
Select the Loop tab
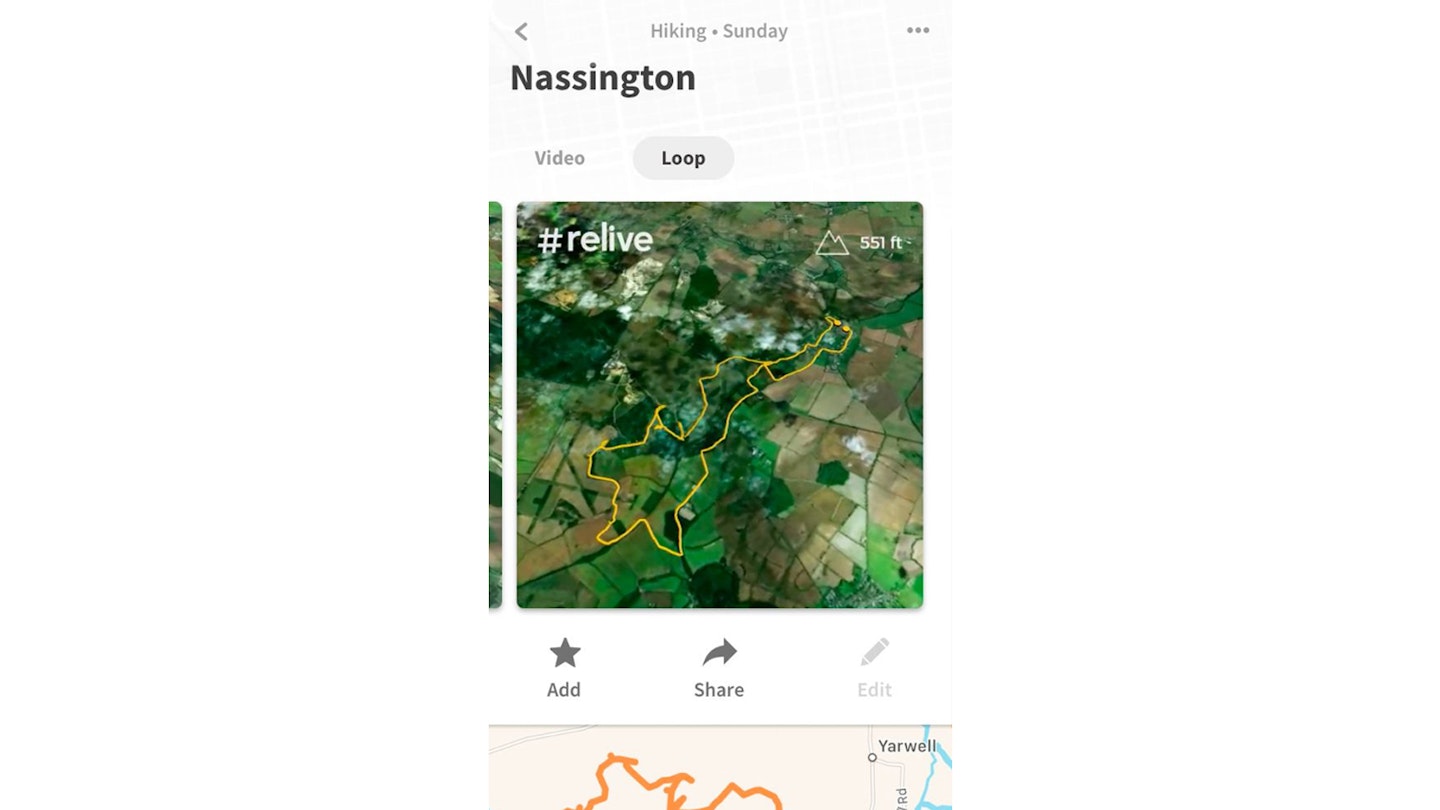pos(683,158)
